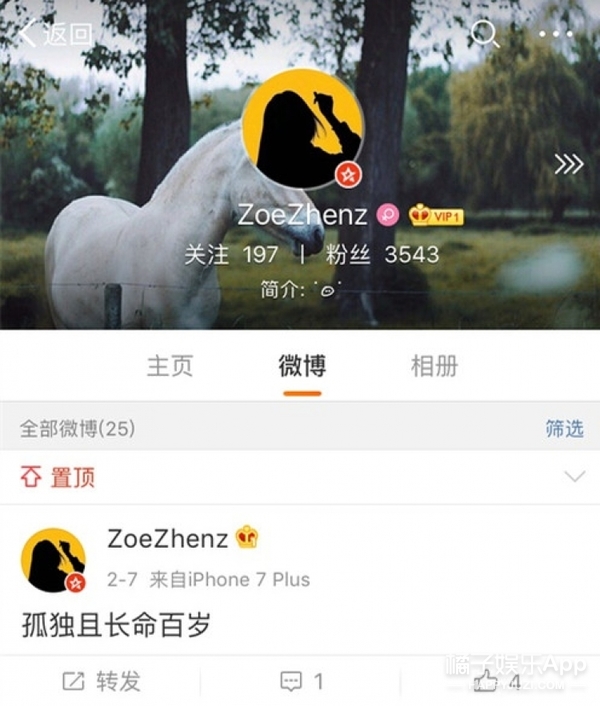The width and height of the screenshot is (600, 706).
Task: Select the 微博 tab
Action: pyautogui.click(x=302, y=366)
